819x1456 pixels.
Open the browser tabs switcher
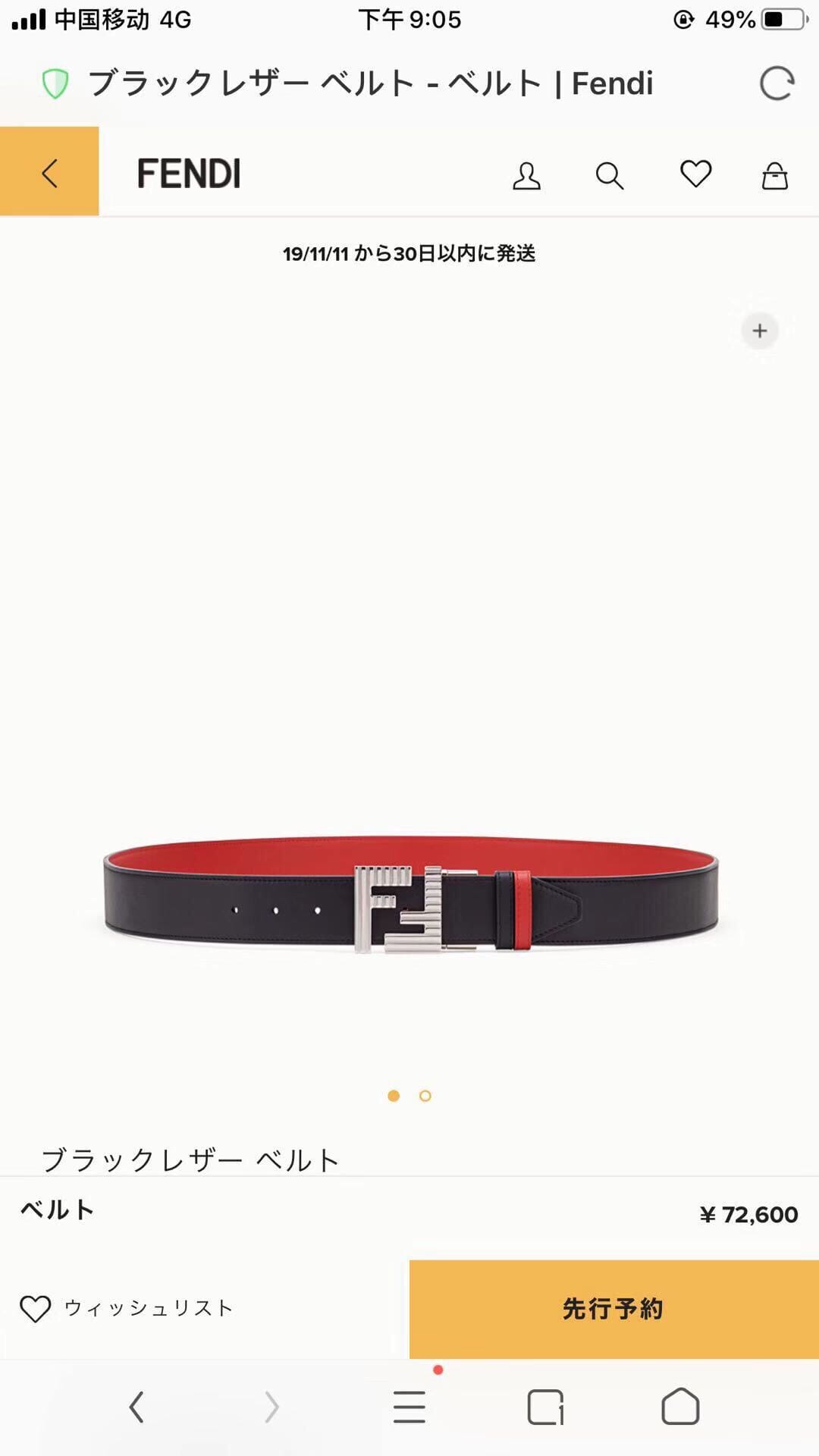[545, 1407]
